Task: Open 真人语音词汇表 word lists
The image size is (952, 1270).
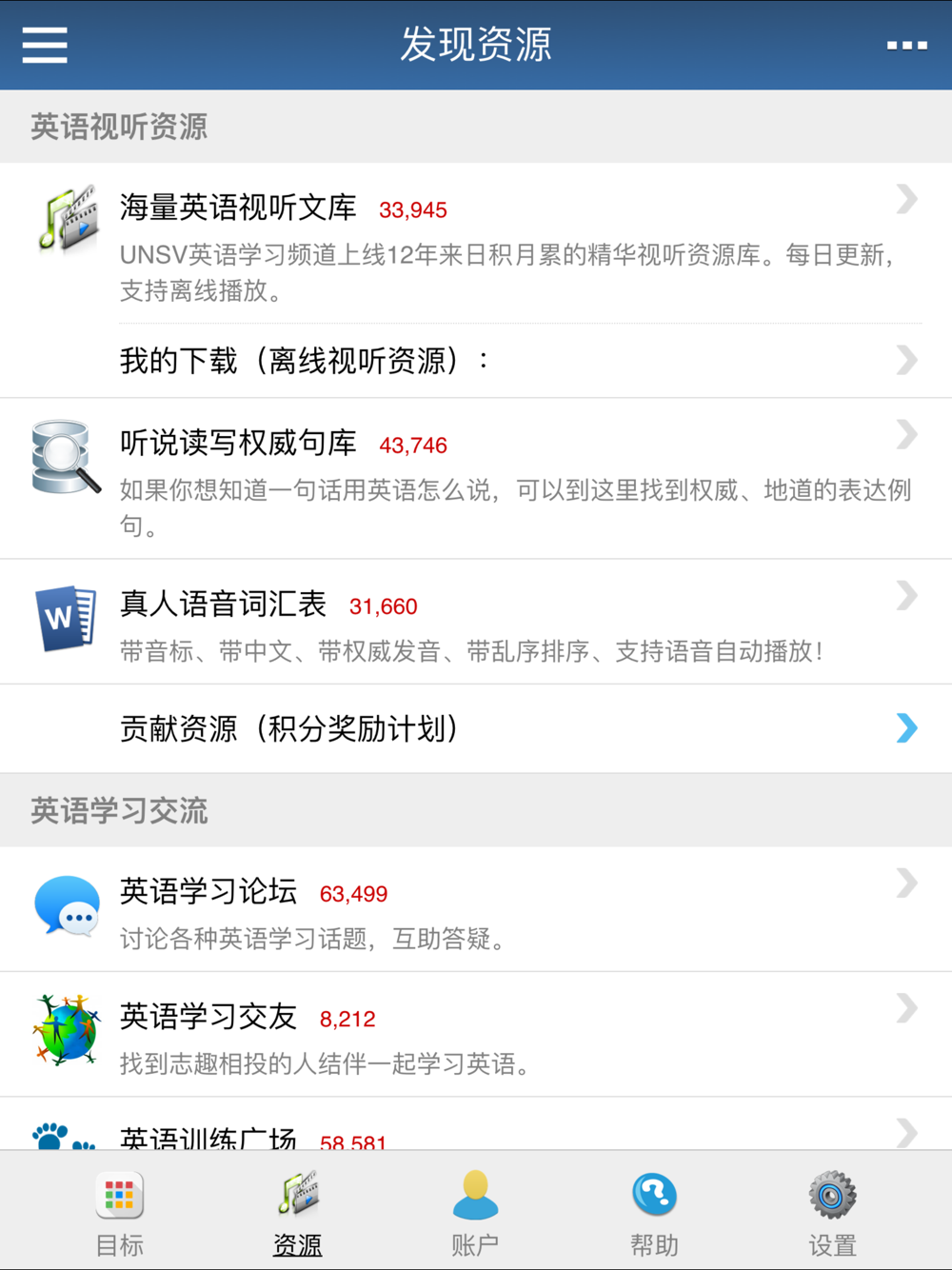Action: (x=476, y=622)
